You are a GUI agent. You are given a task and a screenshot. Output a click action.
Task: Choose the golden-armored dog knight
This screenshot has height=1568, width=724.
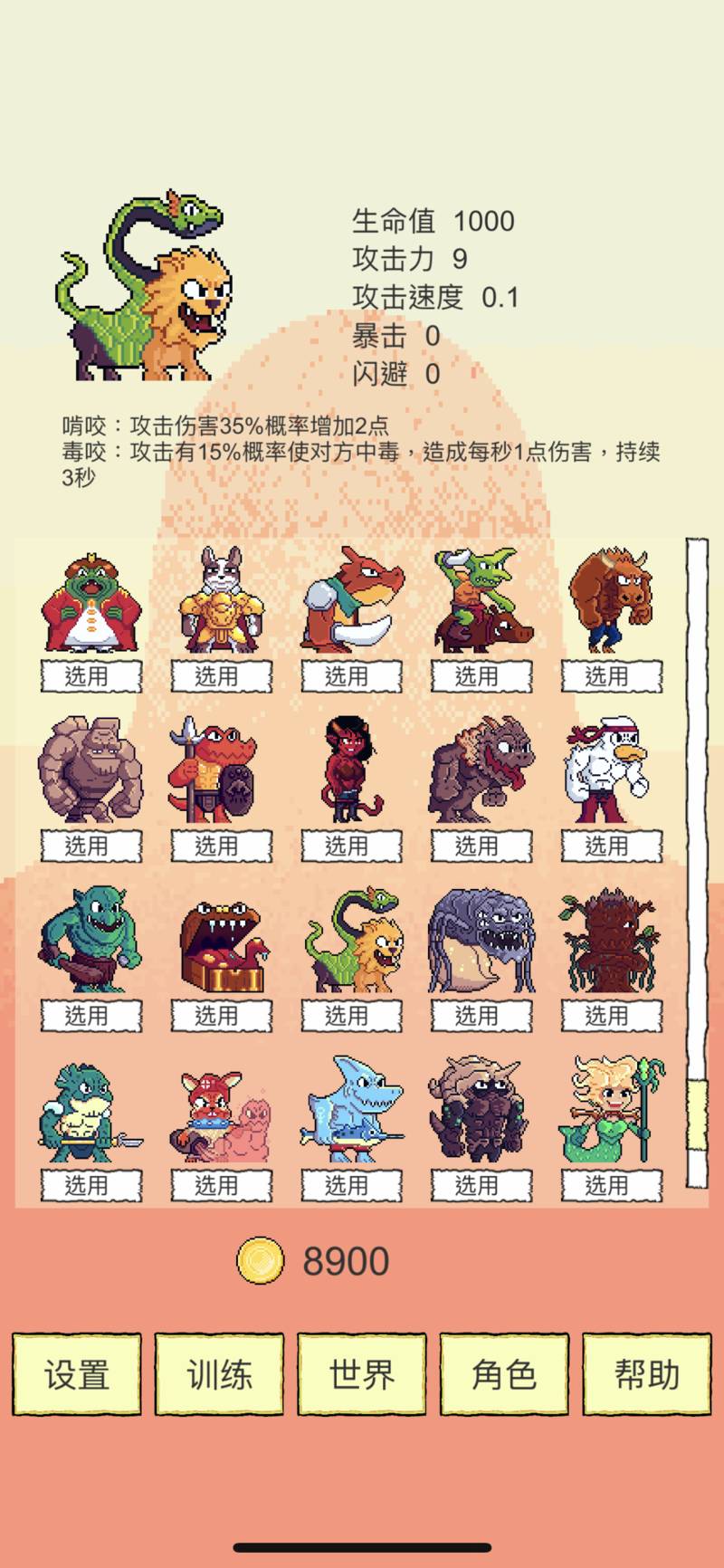pyautogui.click(x=221, y=675)
